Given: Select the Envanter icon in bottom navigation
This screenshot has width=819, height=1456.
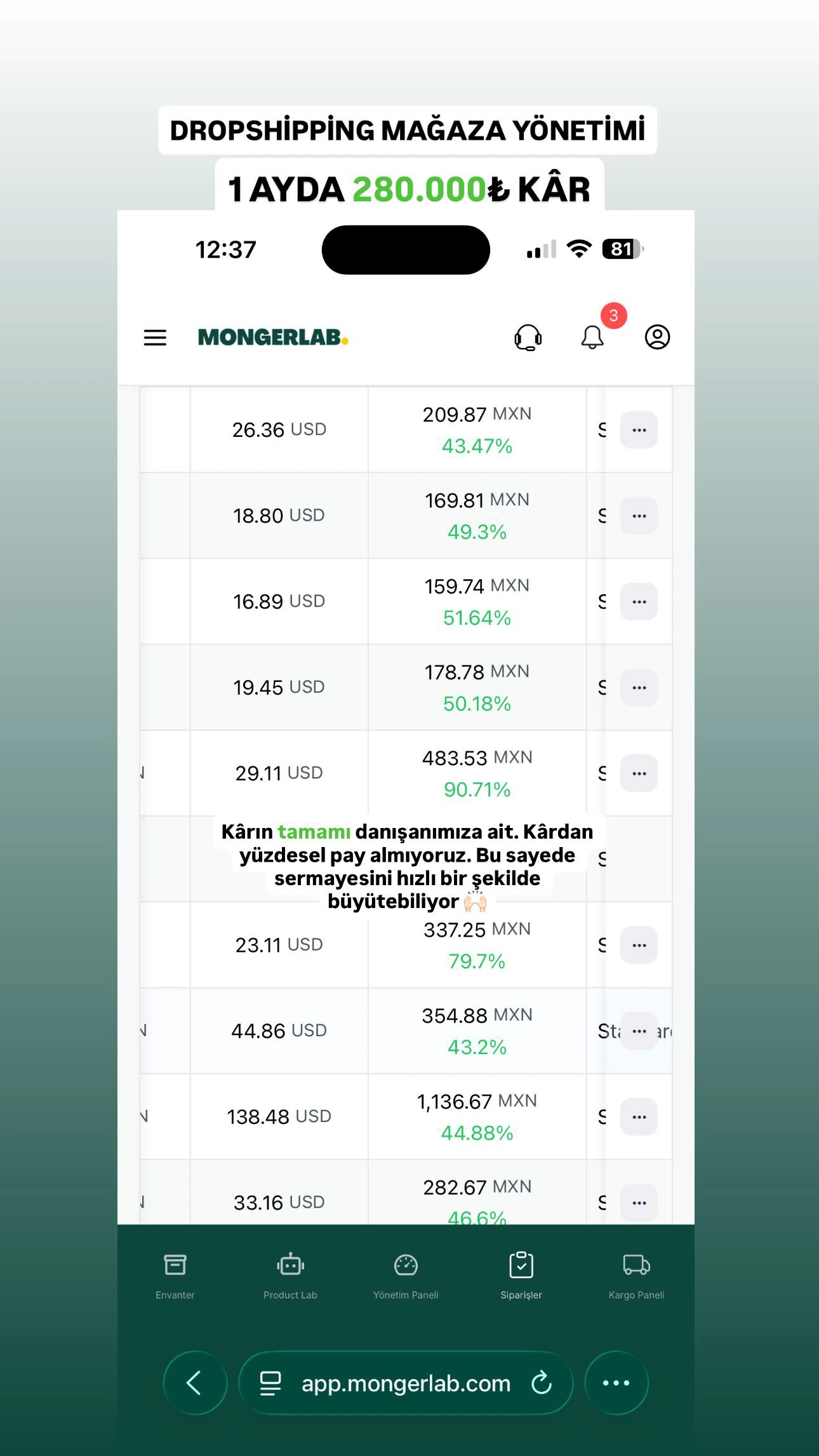Looking at the screenshot, I should pos(175,1266).
